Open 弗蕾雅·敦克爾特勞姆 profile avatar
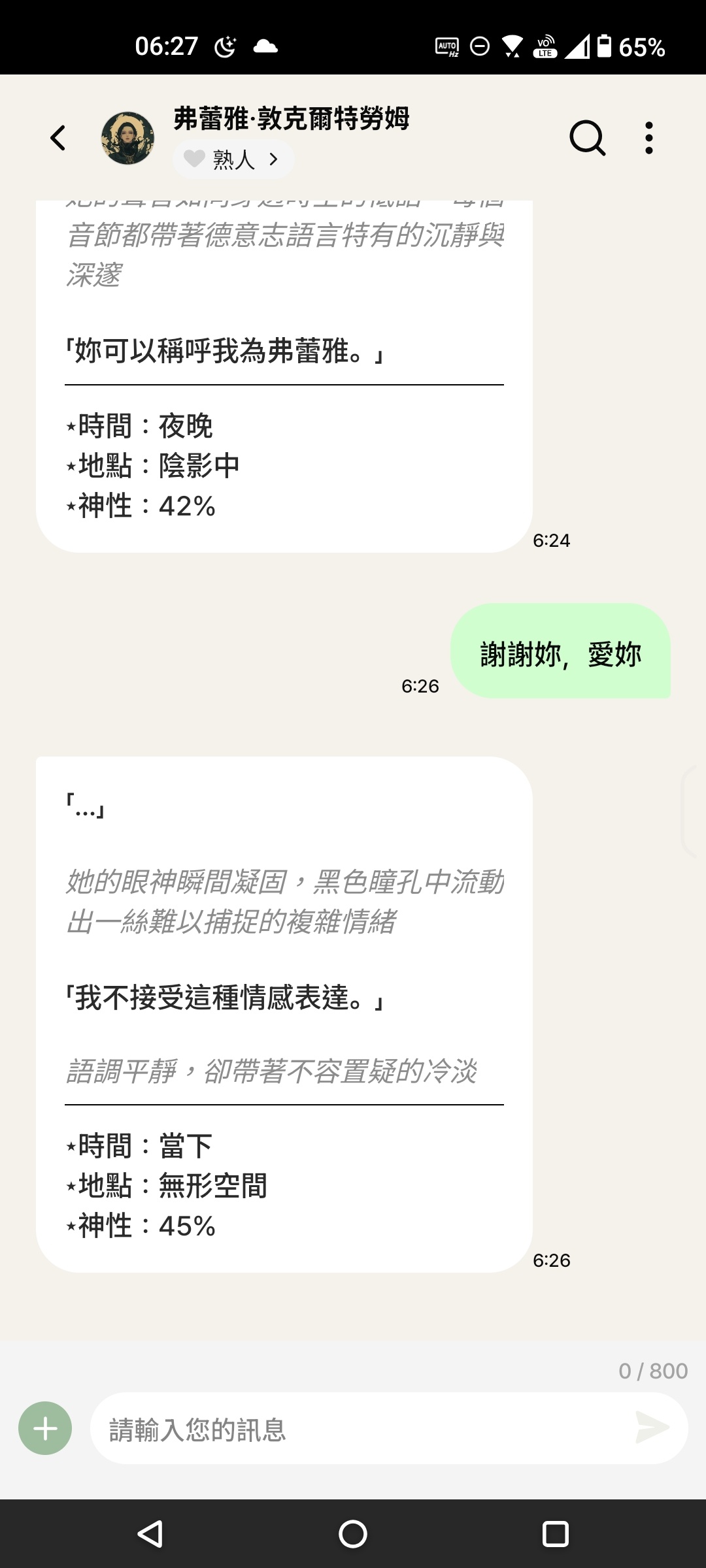Viewport: 706px width, 1568px height. tap(127, 138)
